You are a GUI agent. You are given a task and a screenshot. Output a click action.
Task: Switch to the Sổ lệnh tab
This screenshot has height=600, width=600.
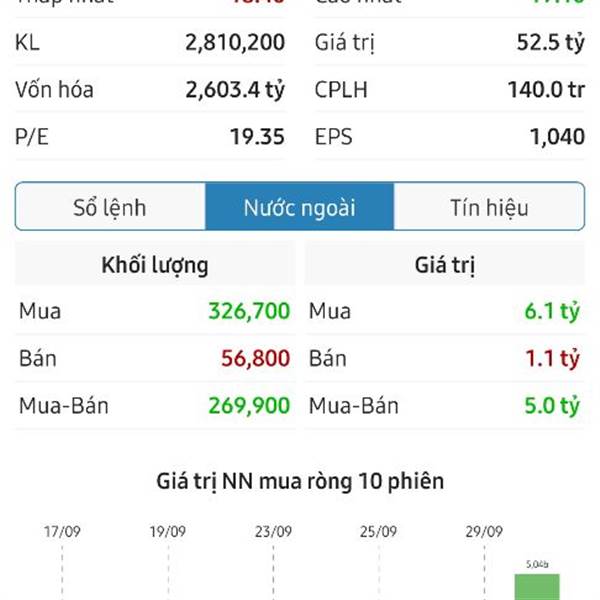click(110, 207)
